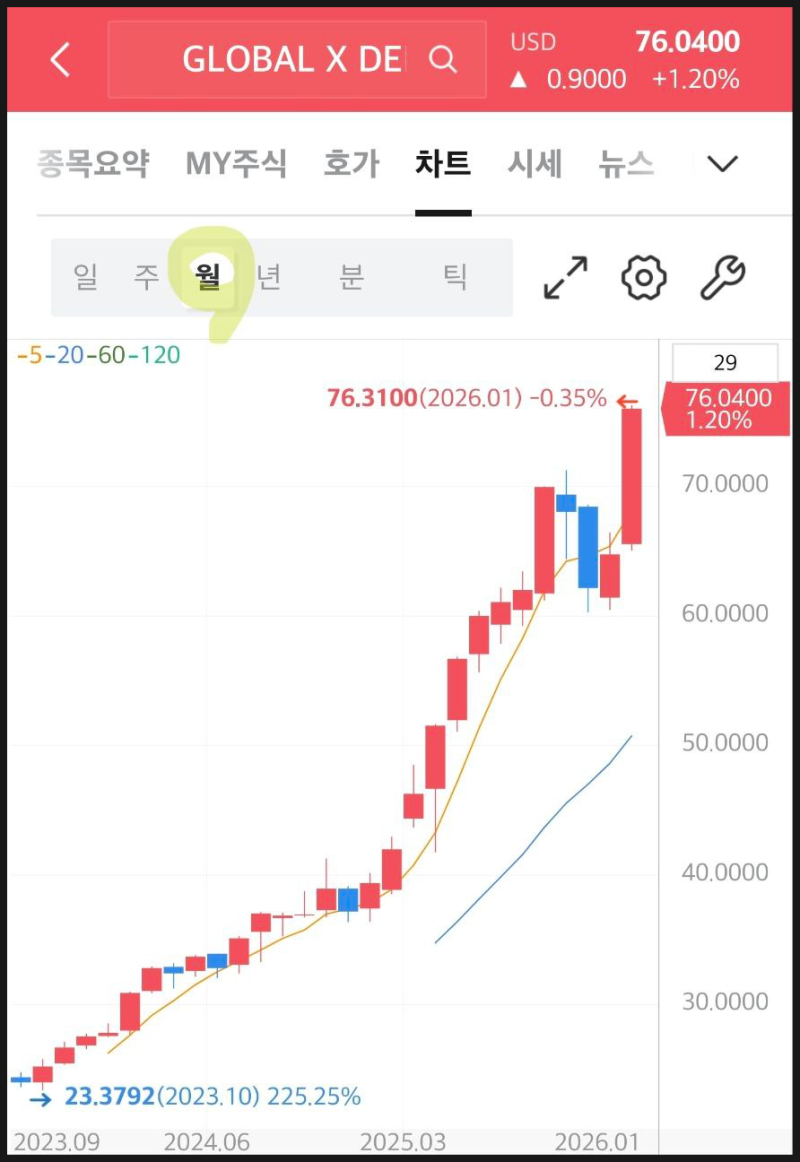Switch to the 틱 tick chart
Screen dimensions: 800x1162
pos(455,277)
